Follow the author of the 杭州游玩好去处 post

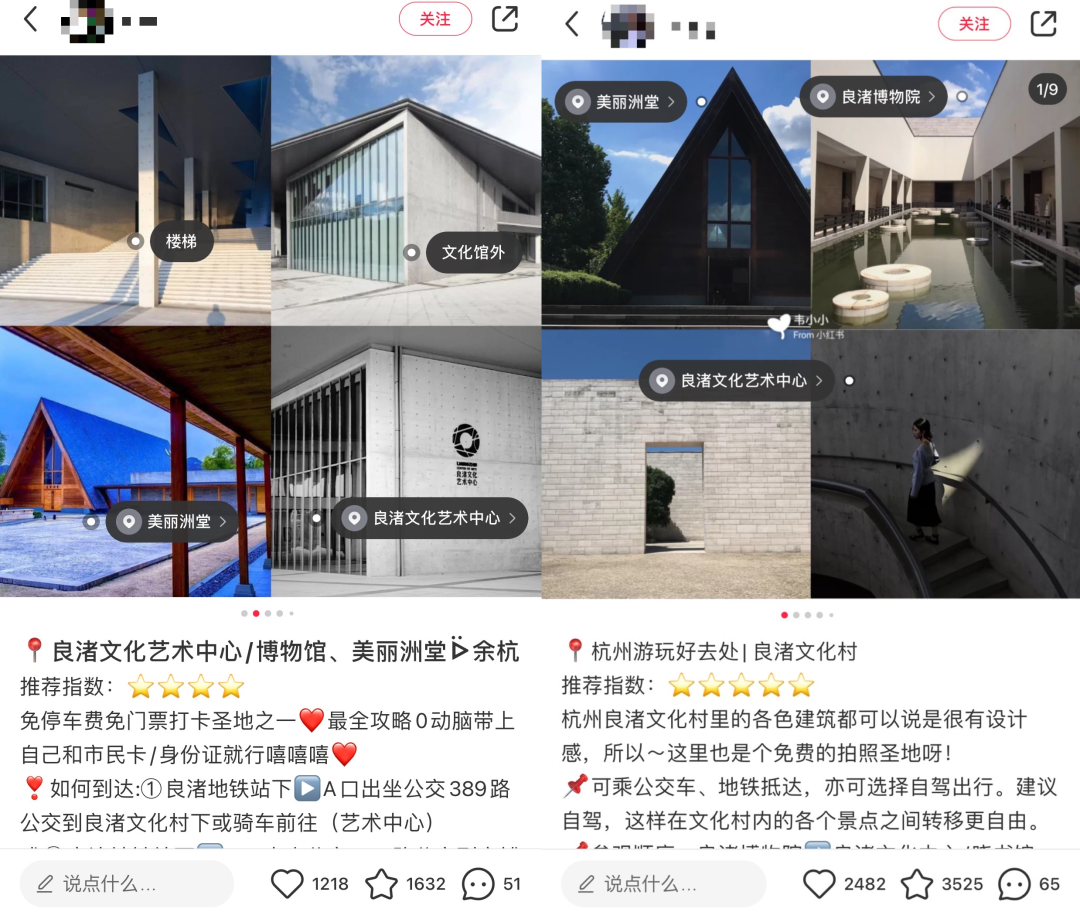pos(974,24)
